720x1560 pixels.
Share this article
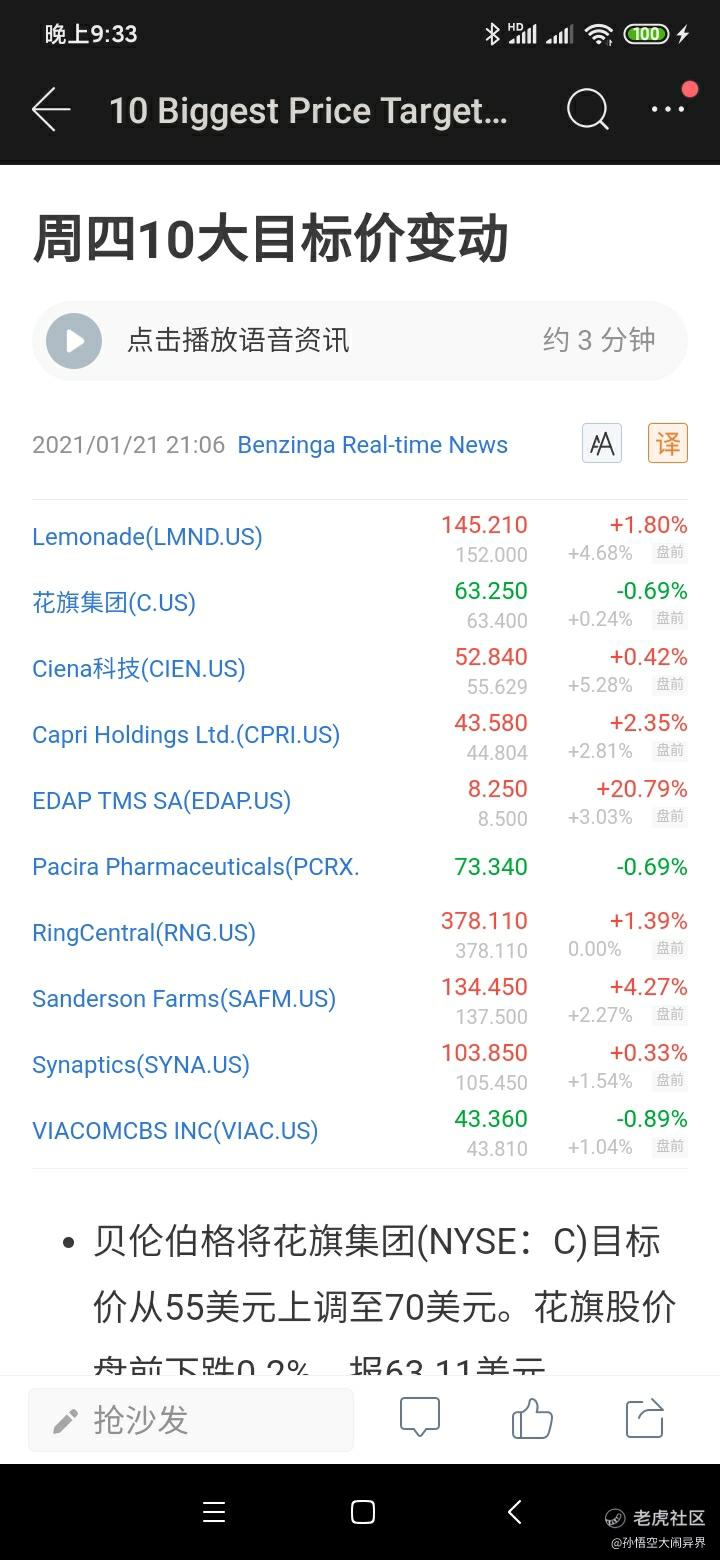[644, 1418]
